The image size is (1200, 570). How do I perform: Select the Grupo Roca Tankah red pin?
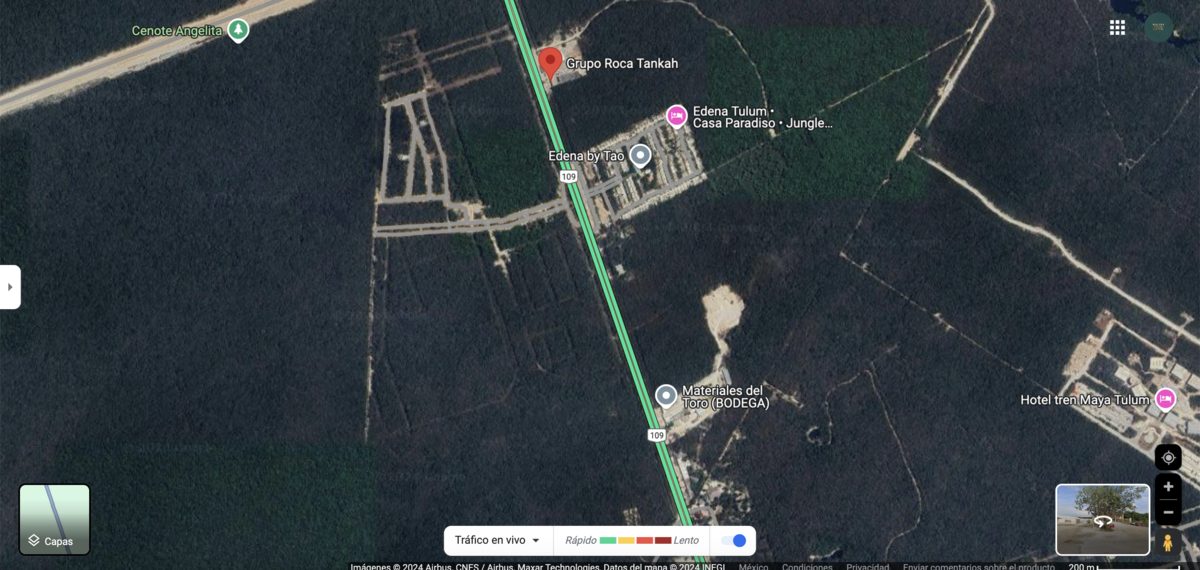(549, 62)
